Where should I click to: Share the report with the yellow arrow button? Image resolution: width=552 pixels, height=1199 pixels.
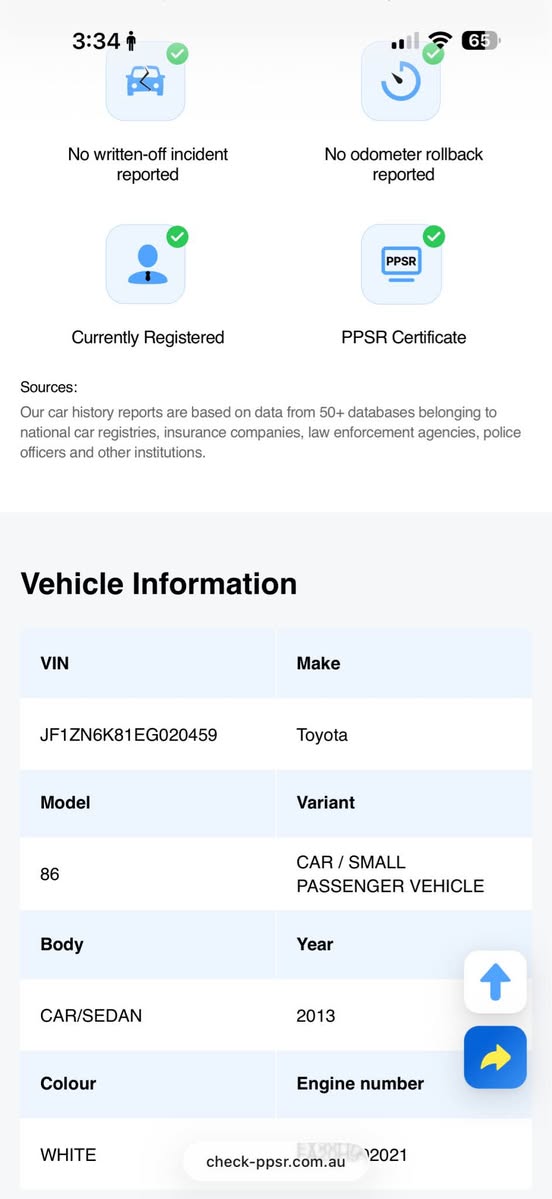(x=495, y=1057)
